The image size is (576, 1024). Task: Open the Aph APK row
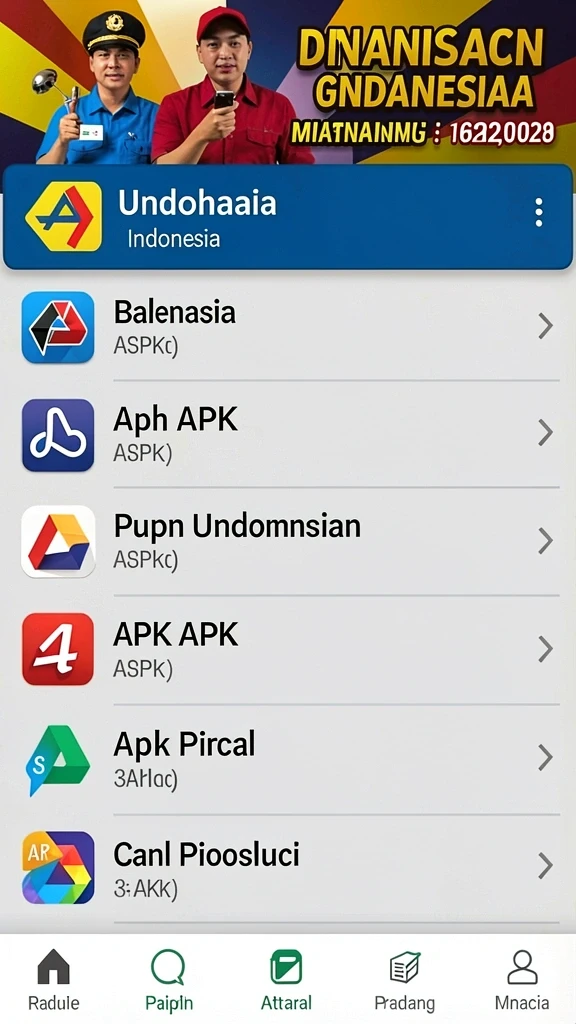coord(288,434)
